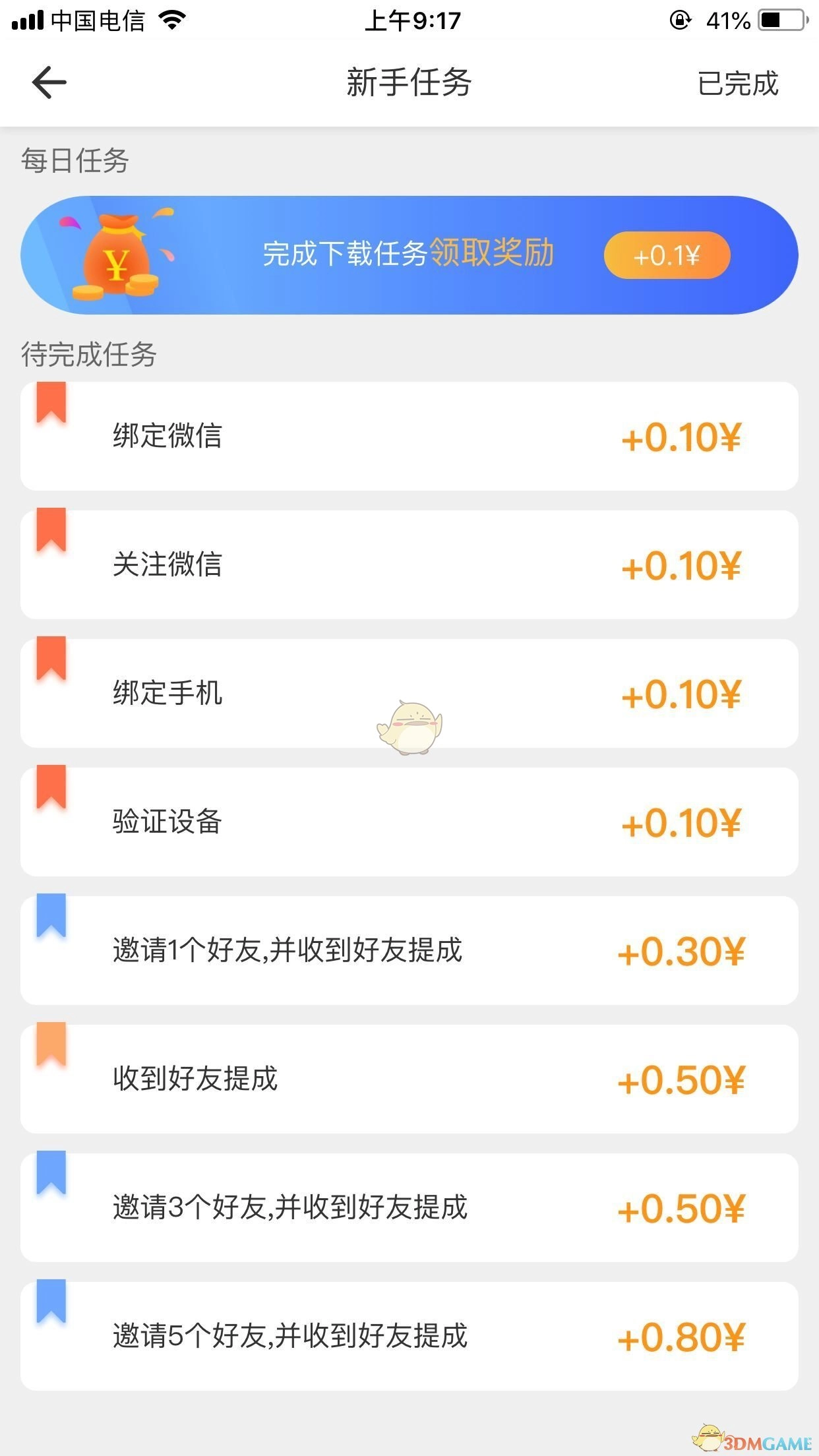Viewport: 819px width, 1456px height.
Task: Go back using the arrow icon
Action: pos(49,83)
